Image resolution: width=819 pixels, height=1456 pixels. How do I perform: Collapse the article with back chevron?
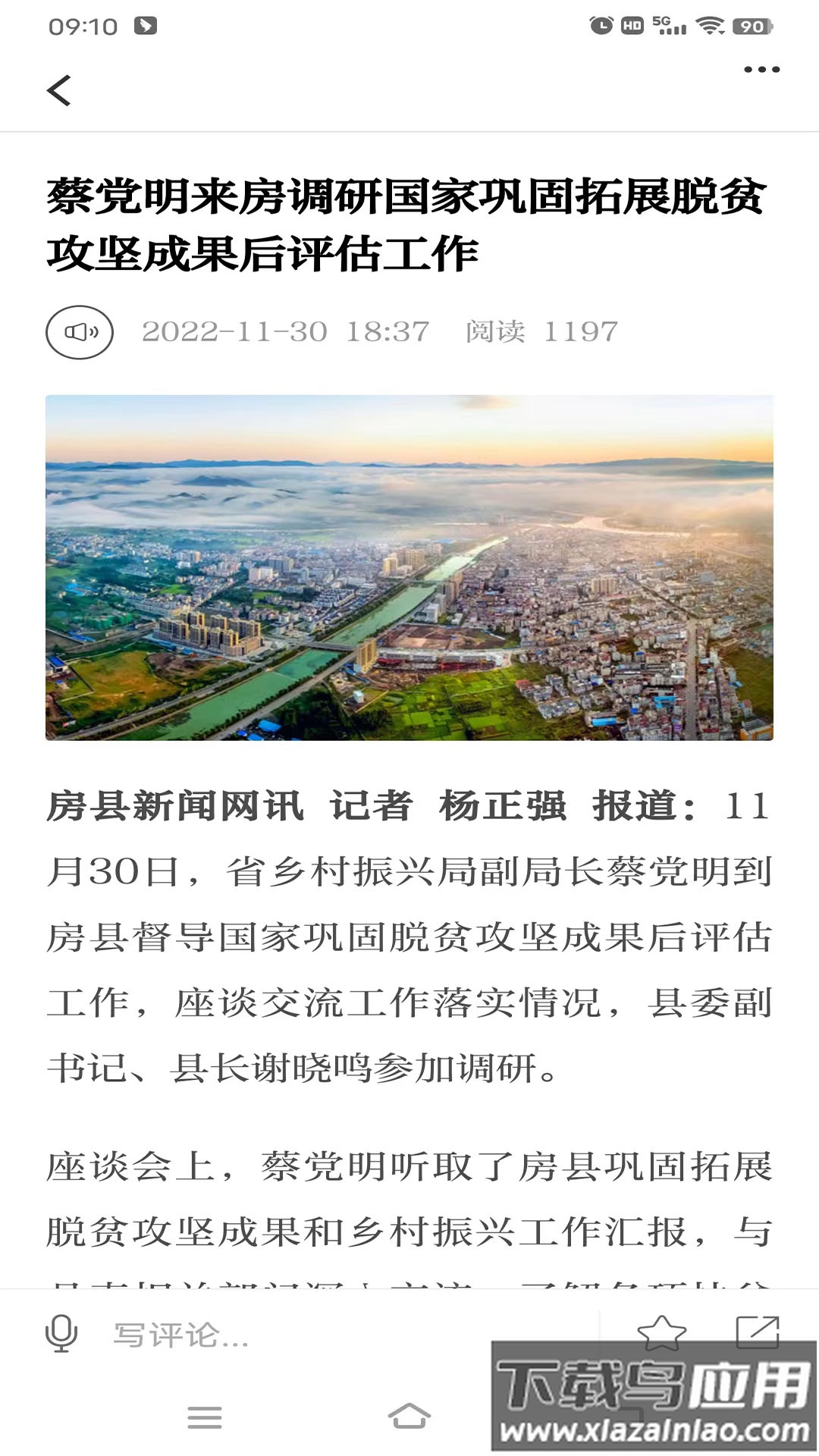[x=59, y=91]
